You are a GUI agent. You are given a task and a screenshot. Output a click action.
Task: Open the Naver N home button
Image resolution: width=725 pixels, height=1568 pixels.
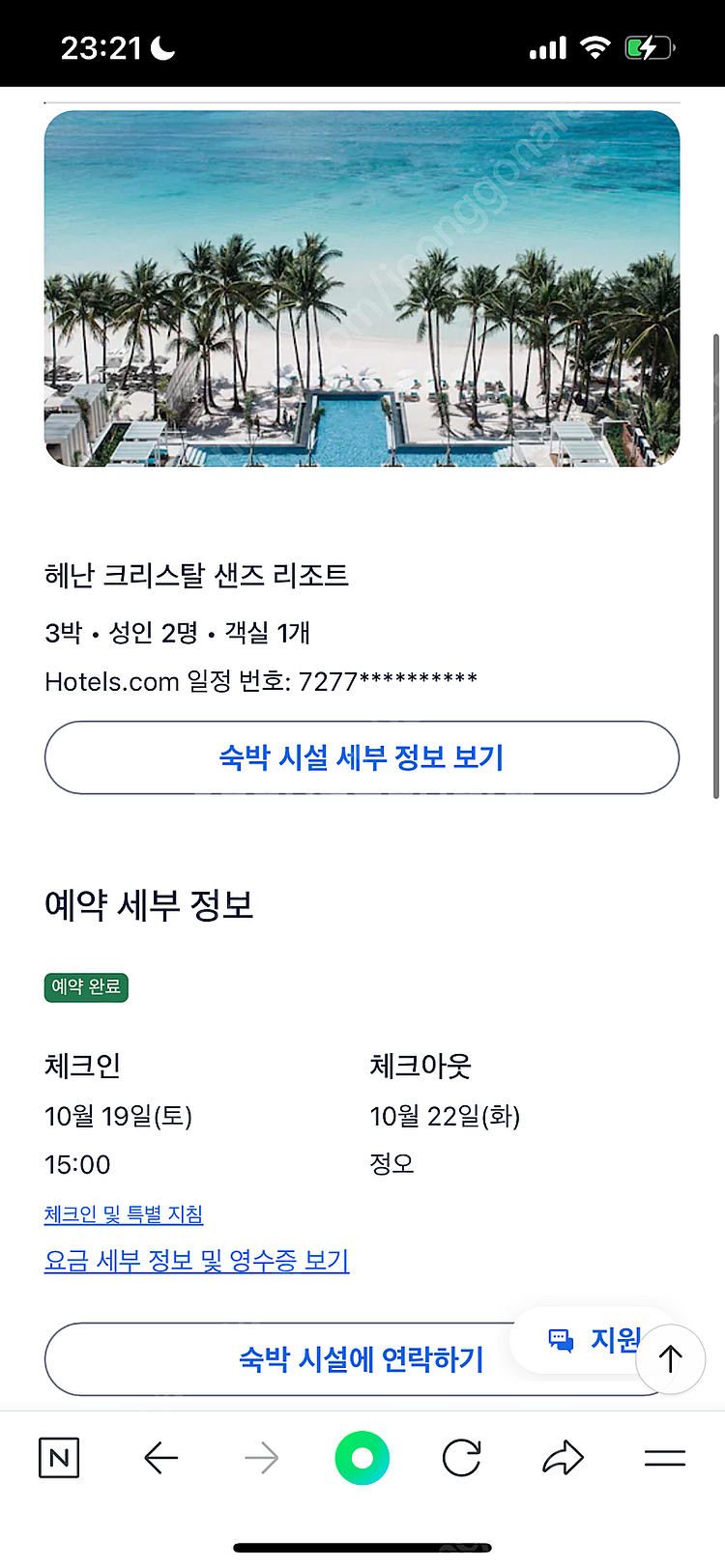(x=59, y=1458)
